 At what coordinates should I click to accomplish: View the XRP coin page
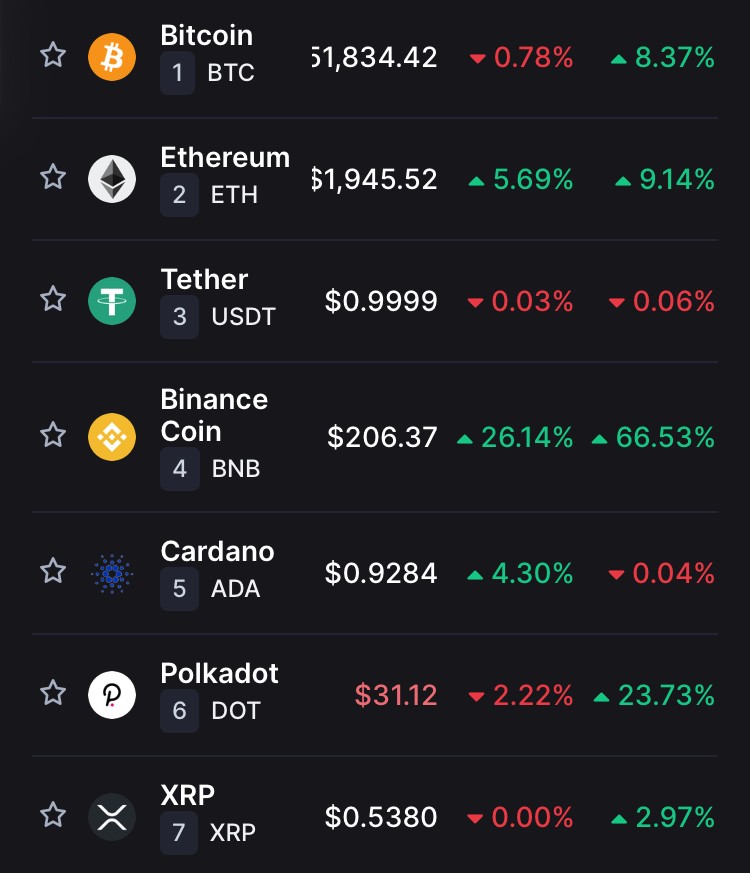(375, 815)
